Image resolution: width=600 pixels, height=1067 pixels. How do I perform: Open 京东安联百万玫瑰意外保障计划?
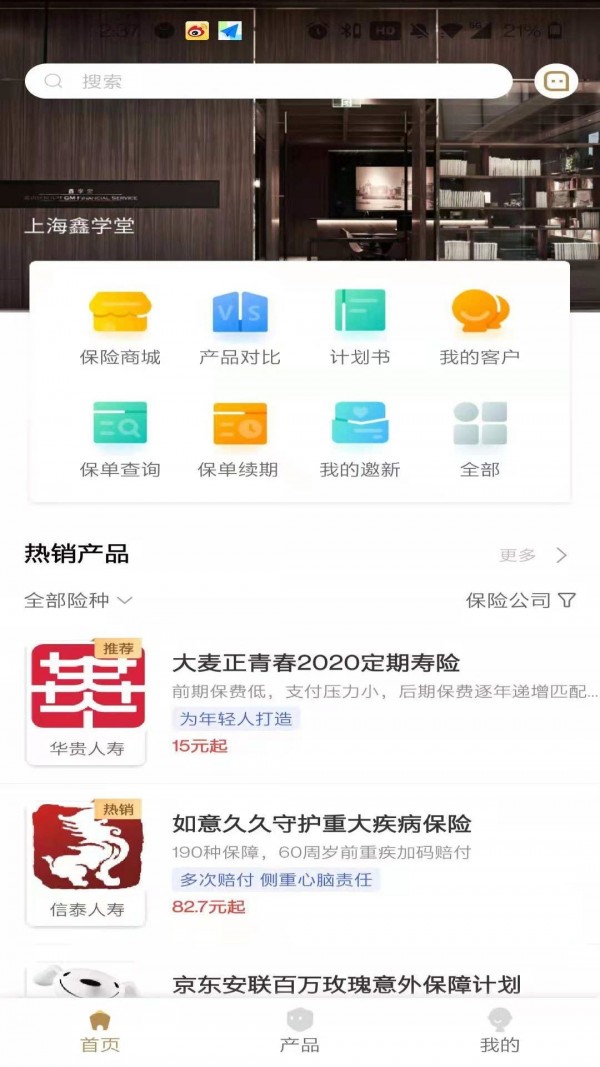(x=346, y=985)
